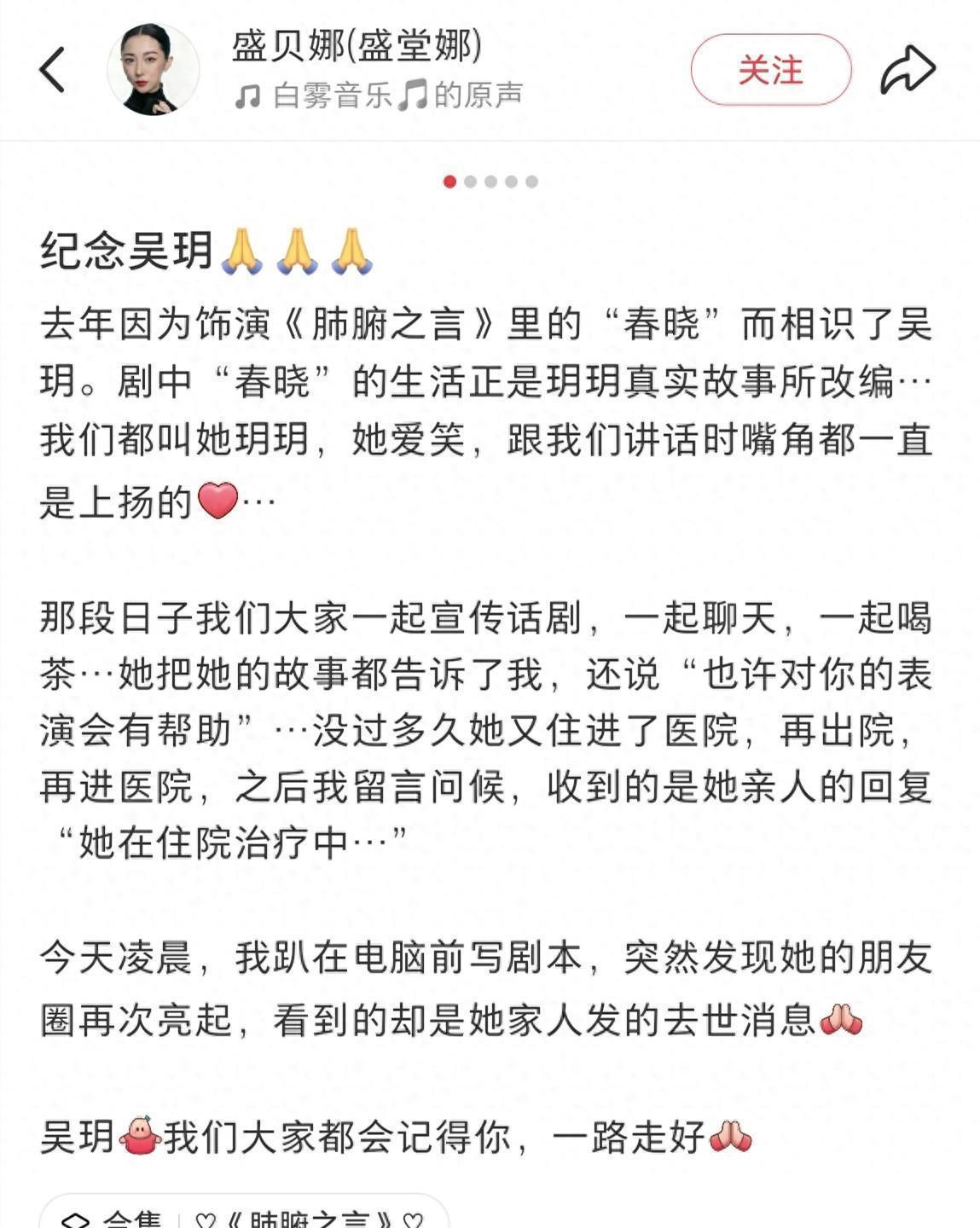Viewport: 980px width, 1228px height.
Task: Open 盛贝娜's profile avatar
Action: point(154,69)
